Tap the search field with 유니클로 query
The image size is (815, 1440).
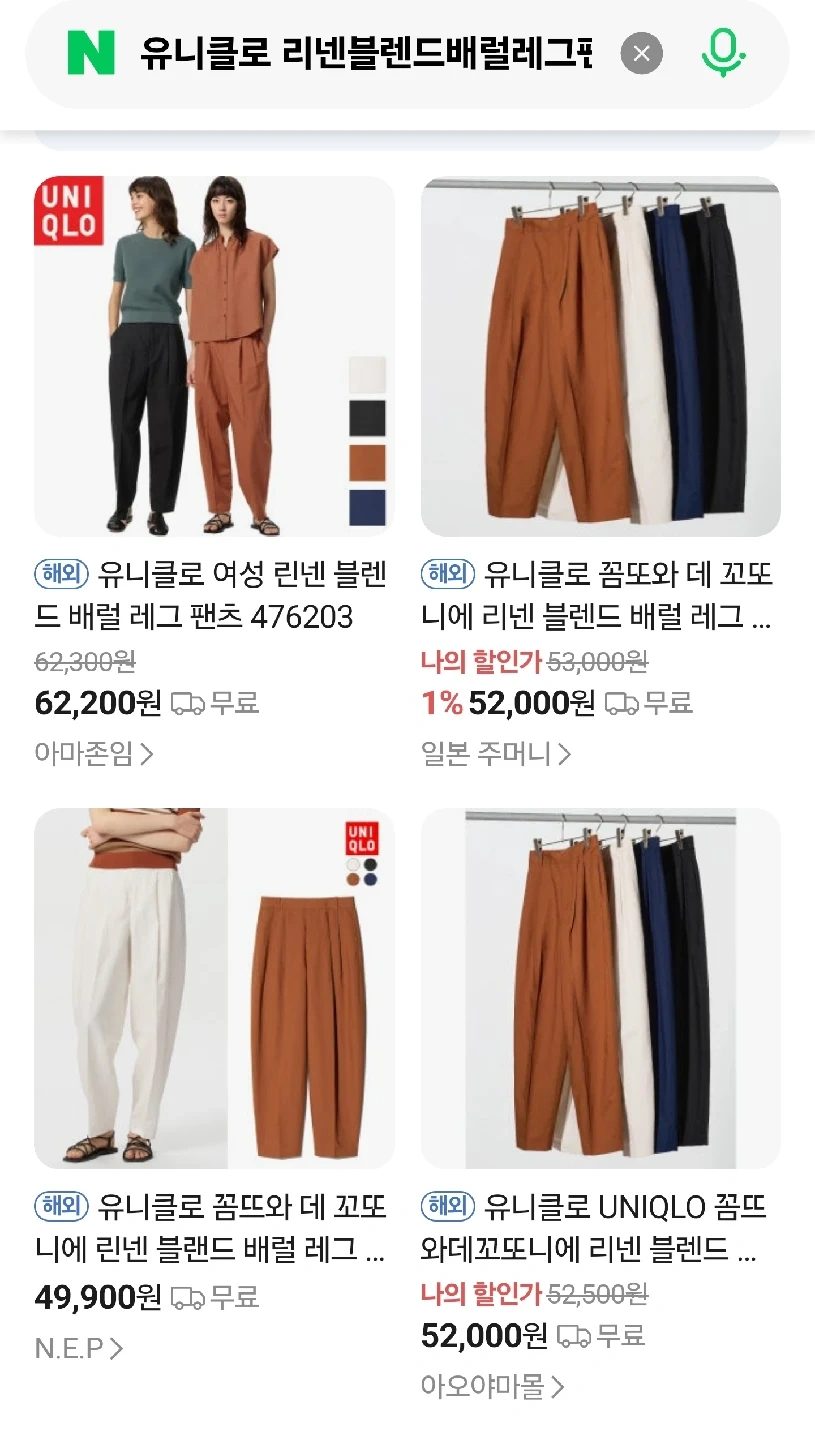point(365,53)
